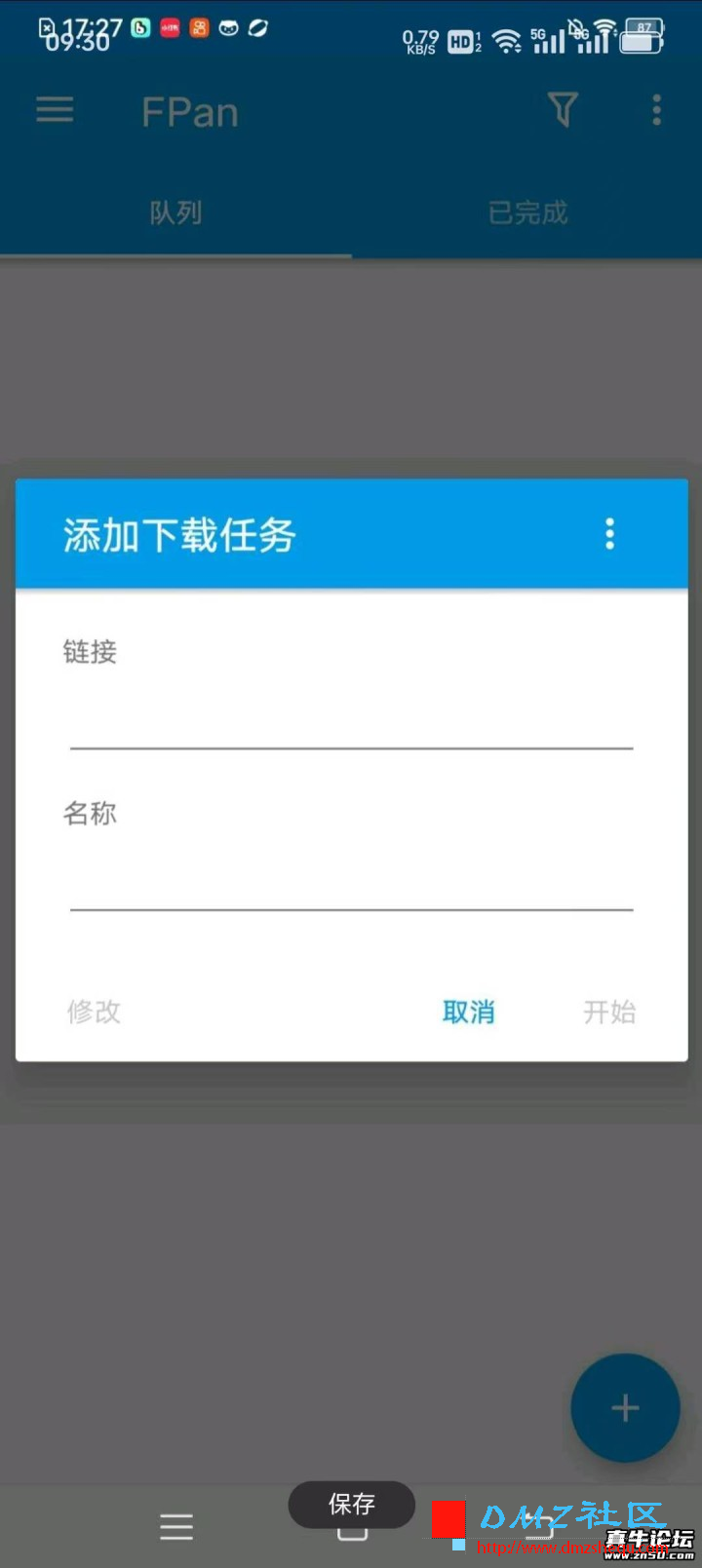Tap 开始 to start the download
Image resolution: width=702 pixels, height=1568 pixels.
point(609,1012)
